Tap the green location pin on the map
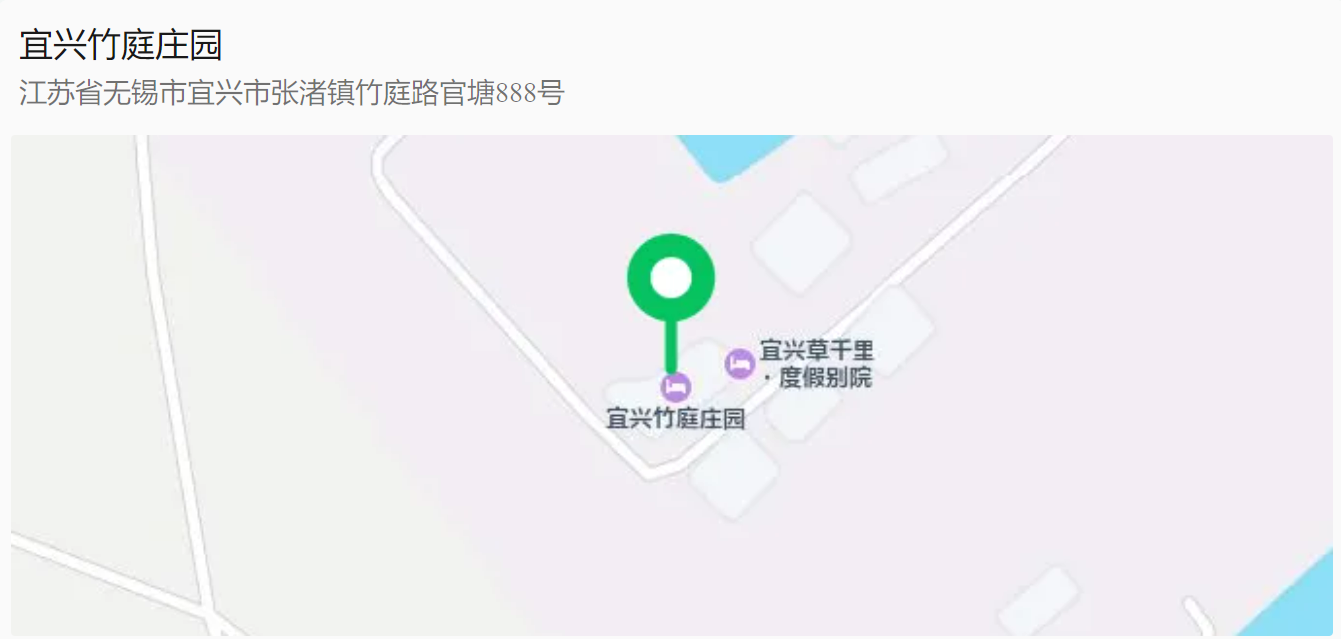The image size is (1341, 639). coord(671,279)
